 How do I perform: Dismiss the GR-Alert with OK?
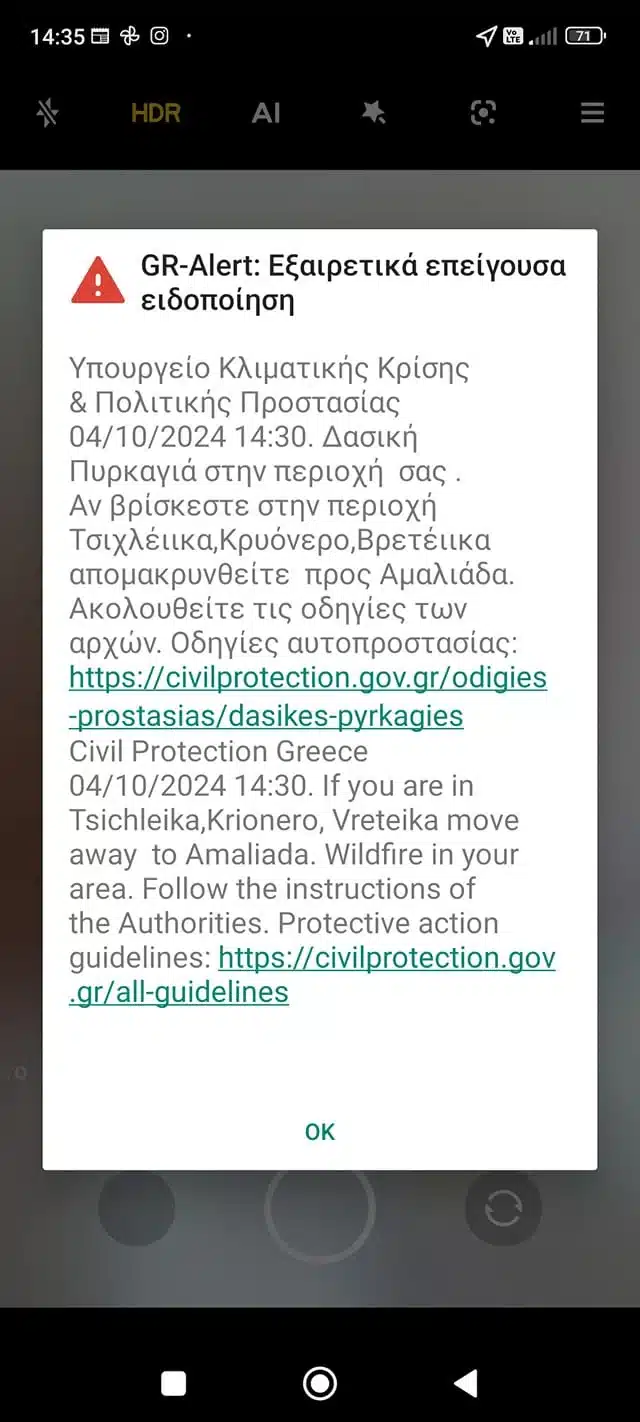[x=320, y=1131]
